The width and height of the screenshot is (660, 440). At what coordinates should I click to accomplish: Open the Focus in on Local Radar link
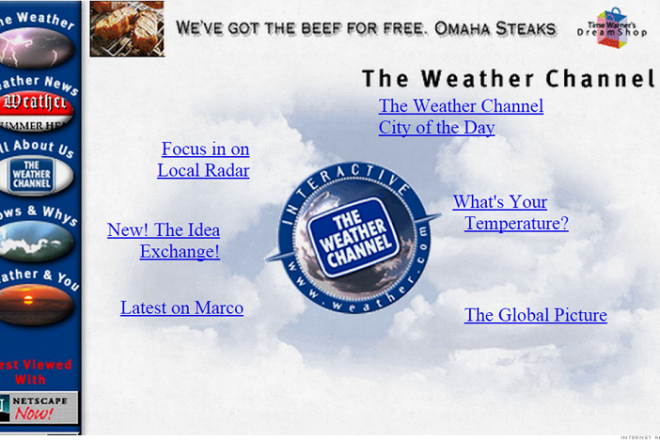tap(204, 160)
